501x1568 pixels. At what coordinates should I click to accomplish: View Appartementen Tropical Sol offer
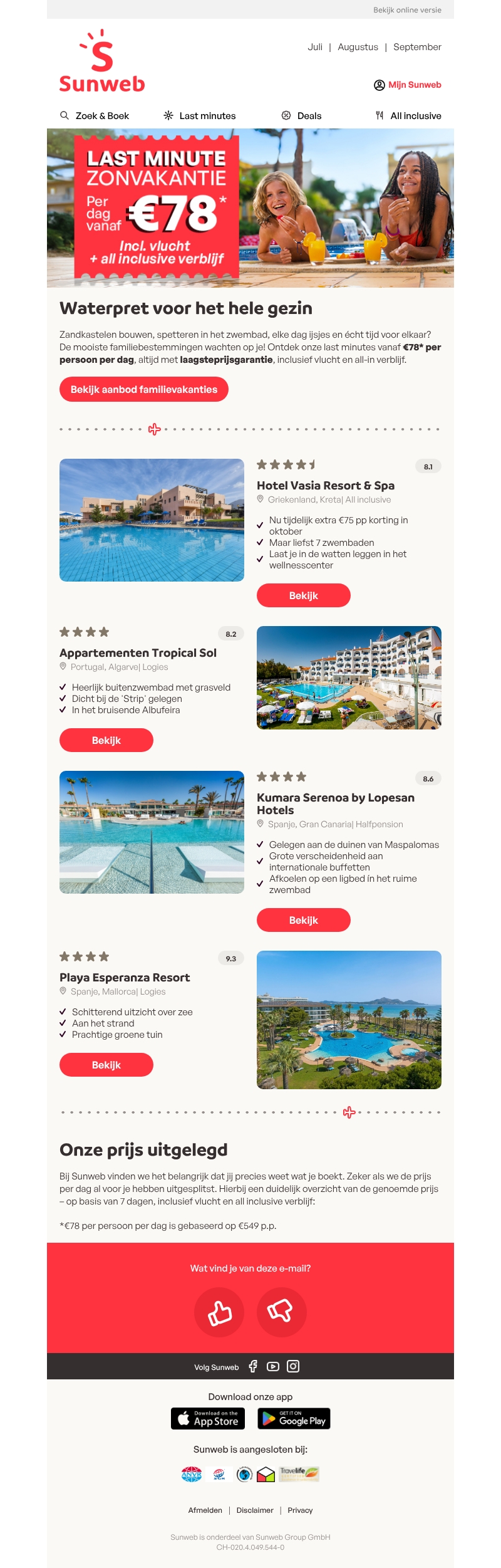[x=106, y=740]
